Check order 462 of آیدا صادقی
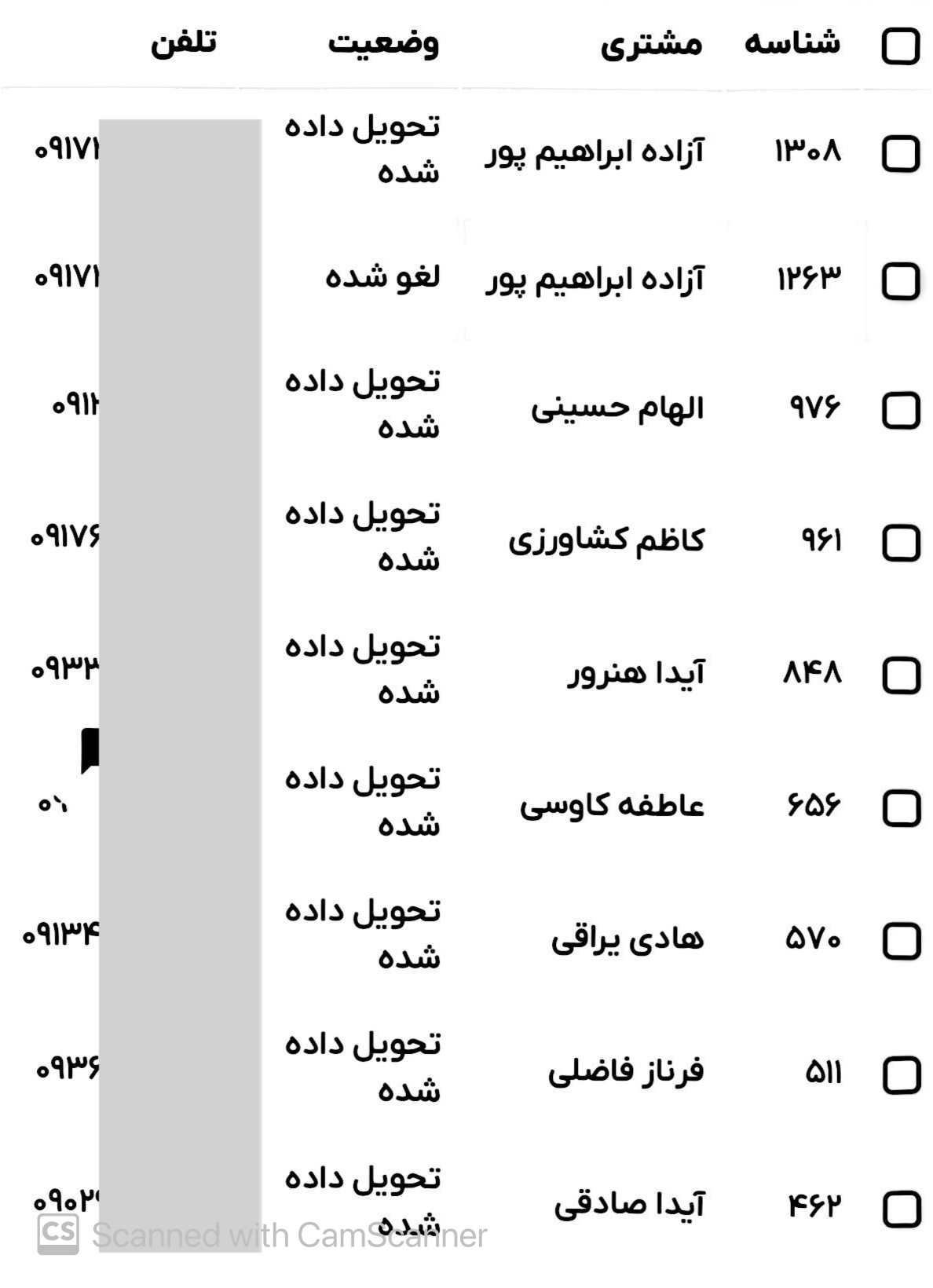933x1288 pixels. 900,1209
